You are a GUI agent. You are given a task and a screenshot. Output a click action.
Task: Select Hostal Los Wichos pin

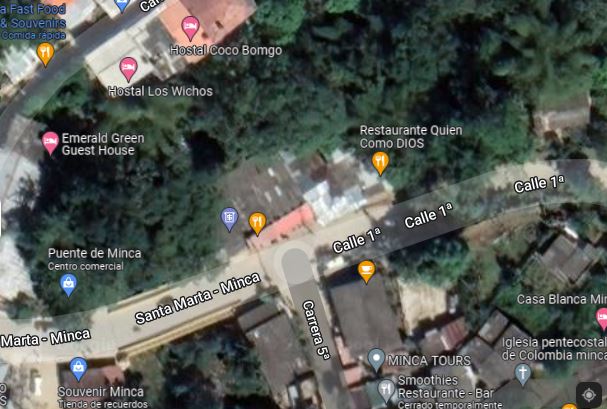pyautogui.click(x=127, y=68)
